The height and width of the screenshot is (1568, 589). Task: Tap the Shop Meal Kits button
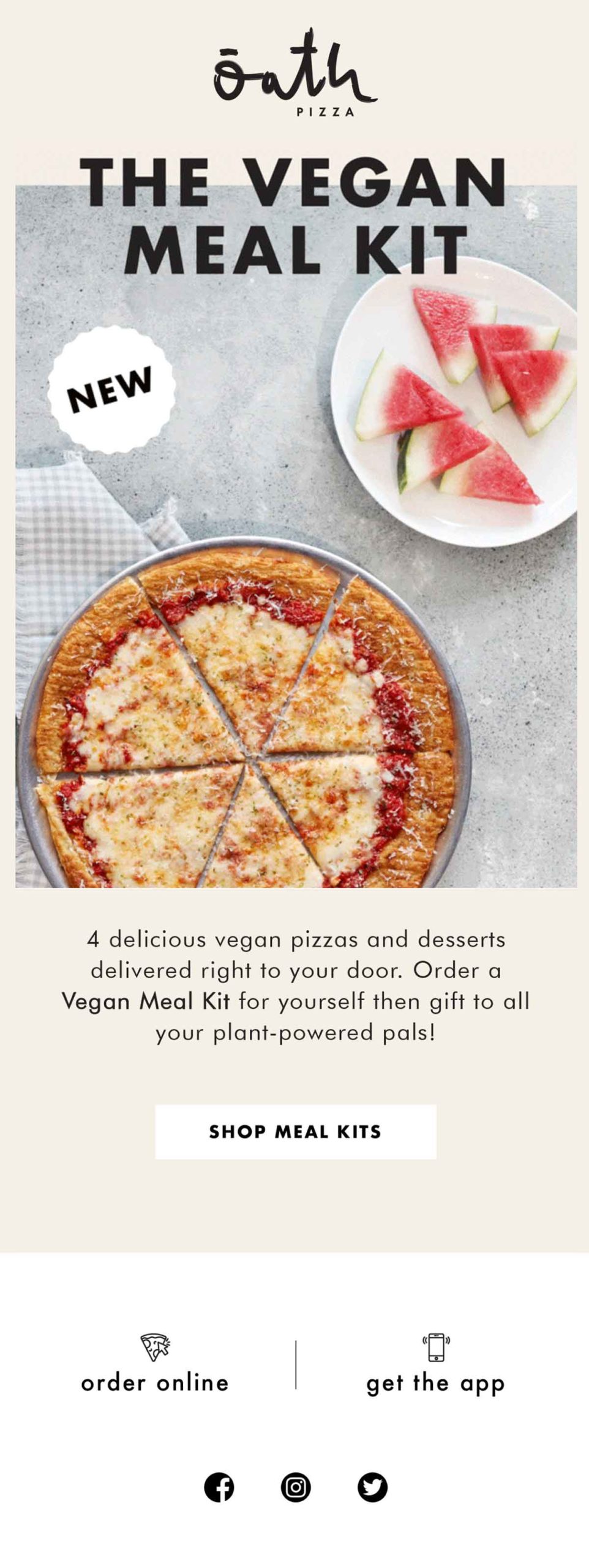tap(295, 1131)
